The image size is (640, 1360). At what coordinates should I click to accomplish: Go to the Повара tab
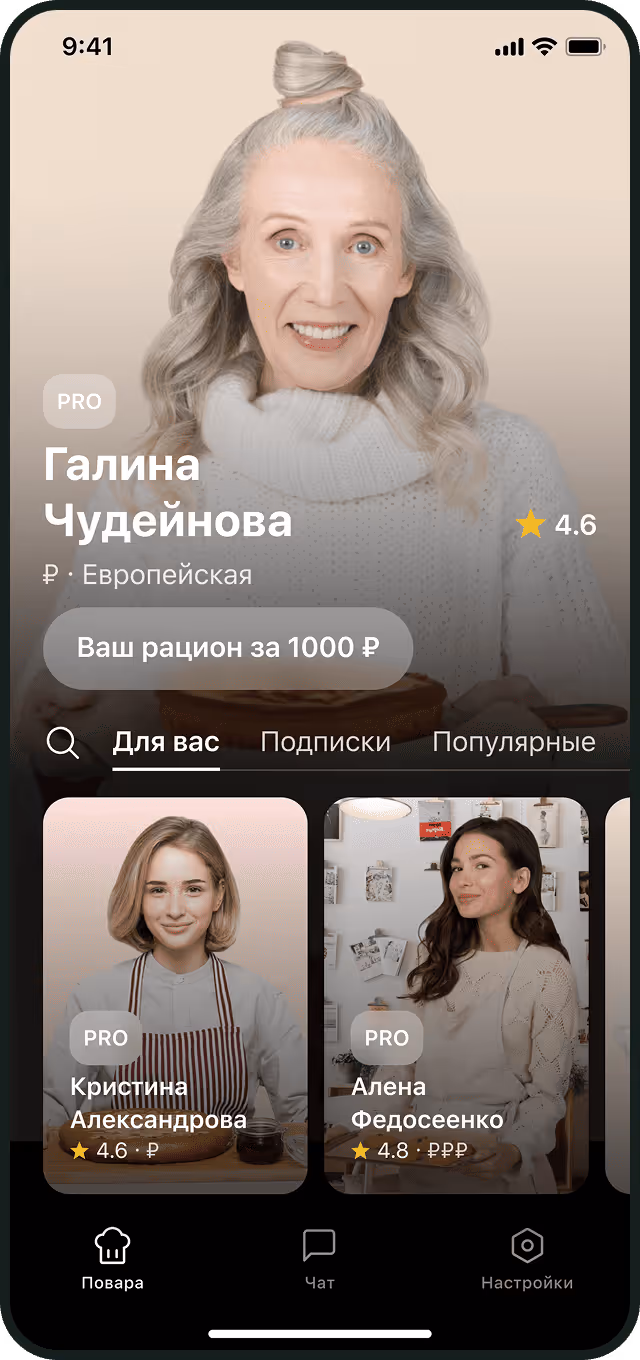point(112,1259)
